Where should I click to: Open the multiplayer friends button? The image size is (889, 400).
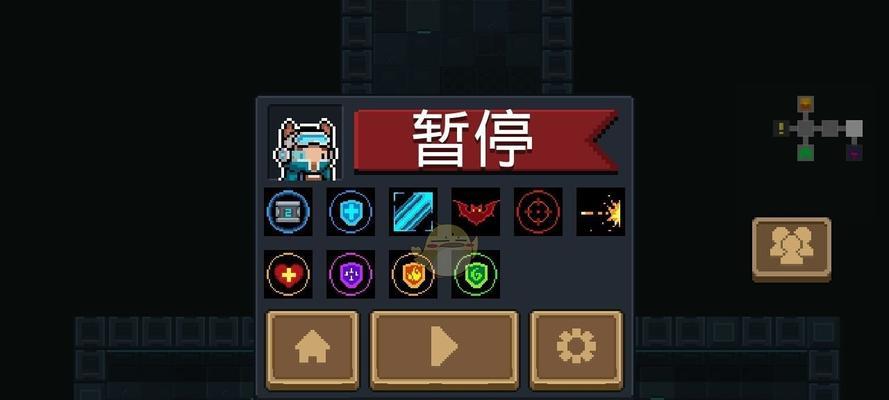(791, 247)
